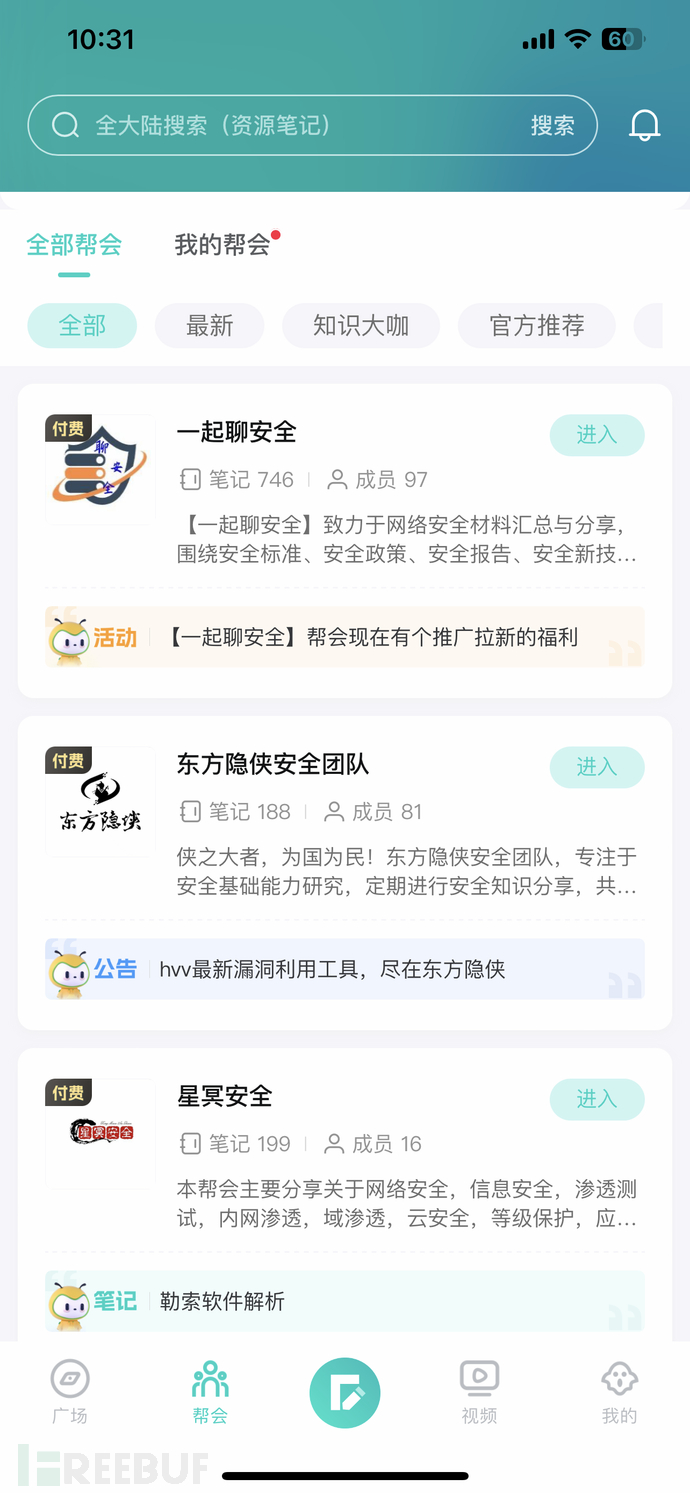Open the 我的 profile tab
Viewport: 690px width, 1493px height.
tap(619, 1392)
